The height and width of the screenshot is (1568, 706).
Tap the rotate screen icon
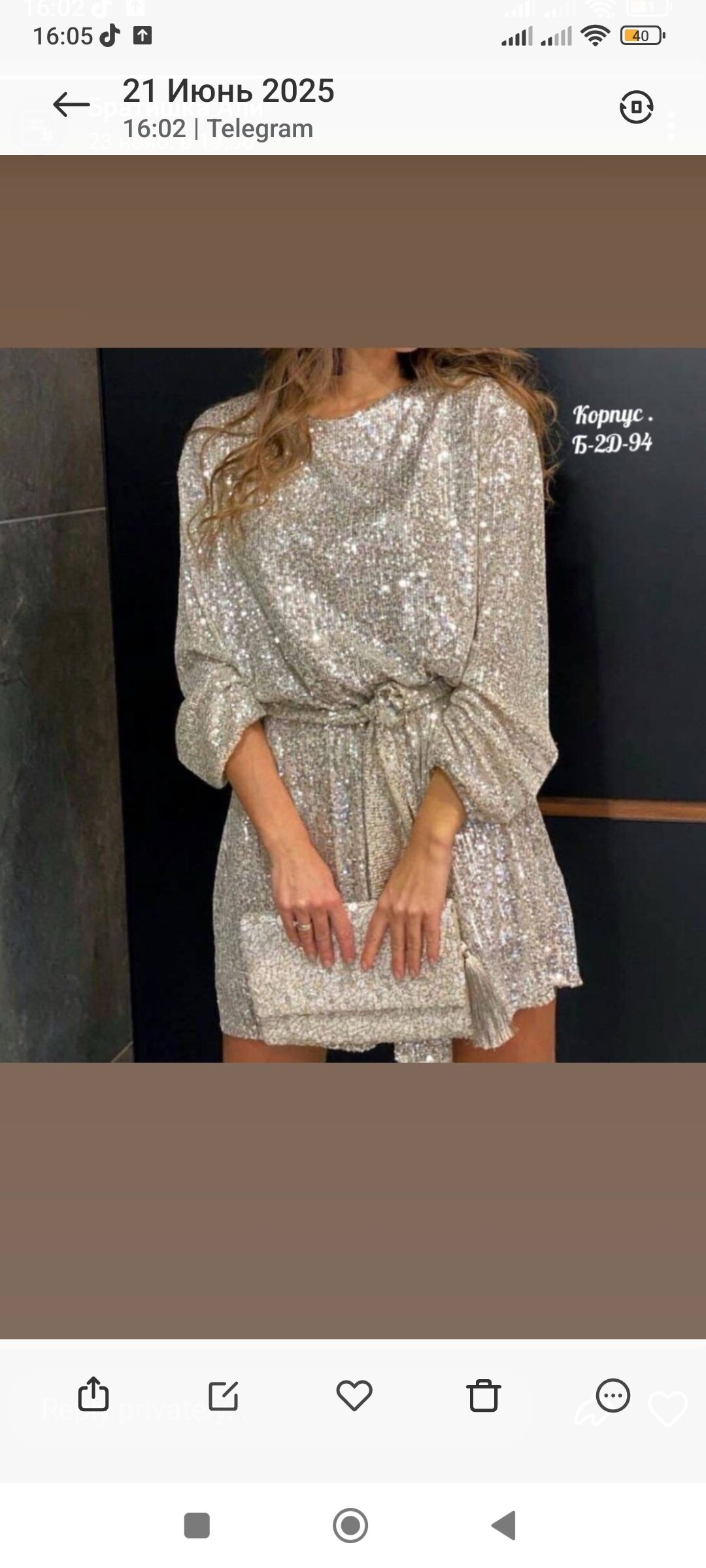point(636,107)
